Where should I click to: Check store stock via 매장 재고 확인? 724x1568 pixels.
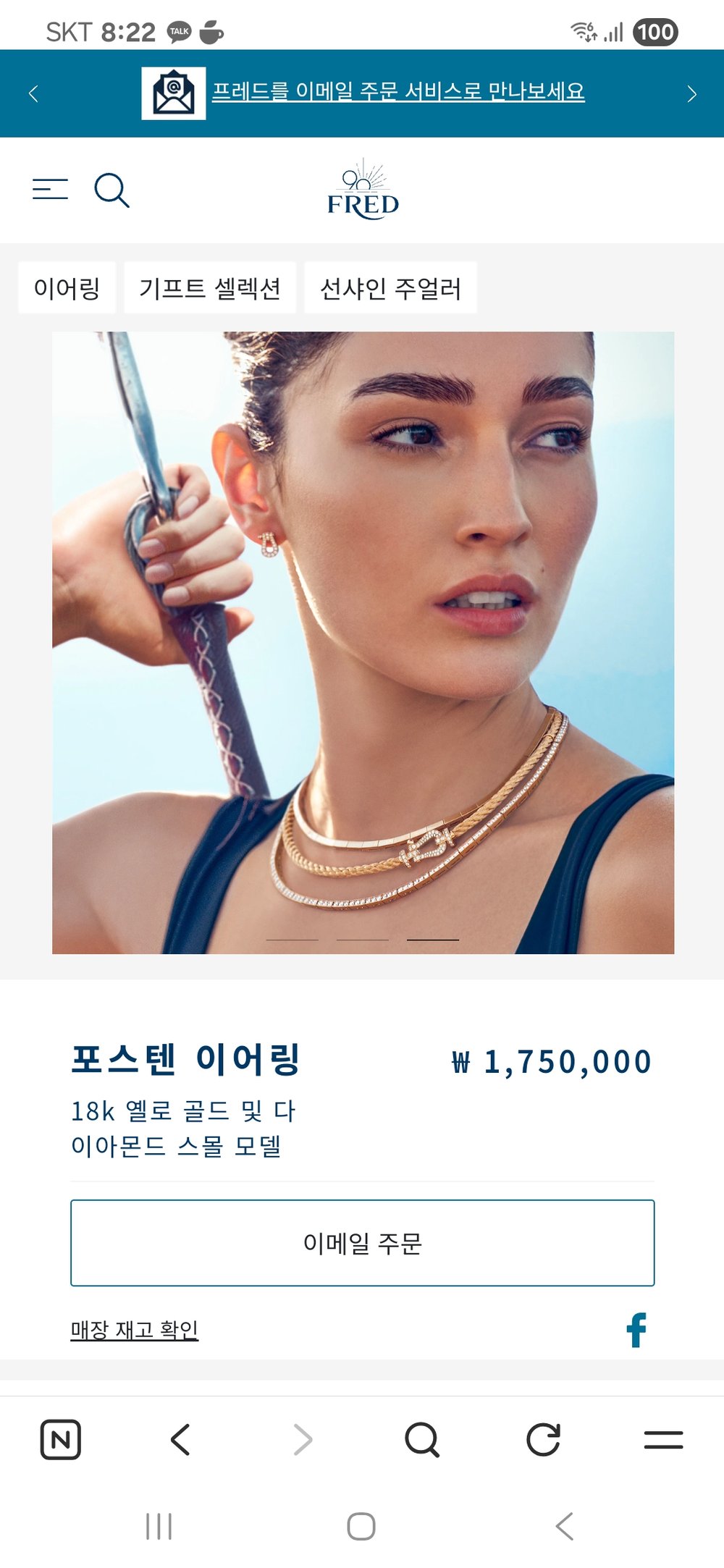click(x=134, y=1329)
